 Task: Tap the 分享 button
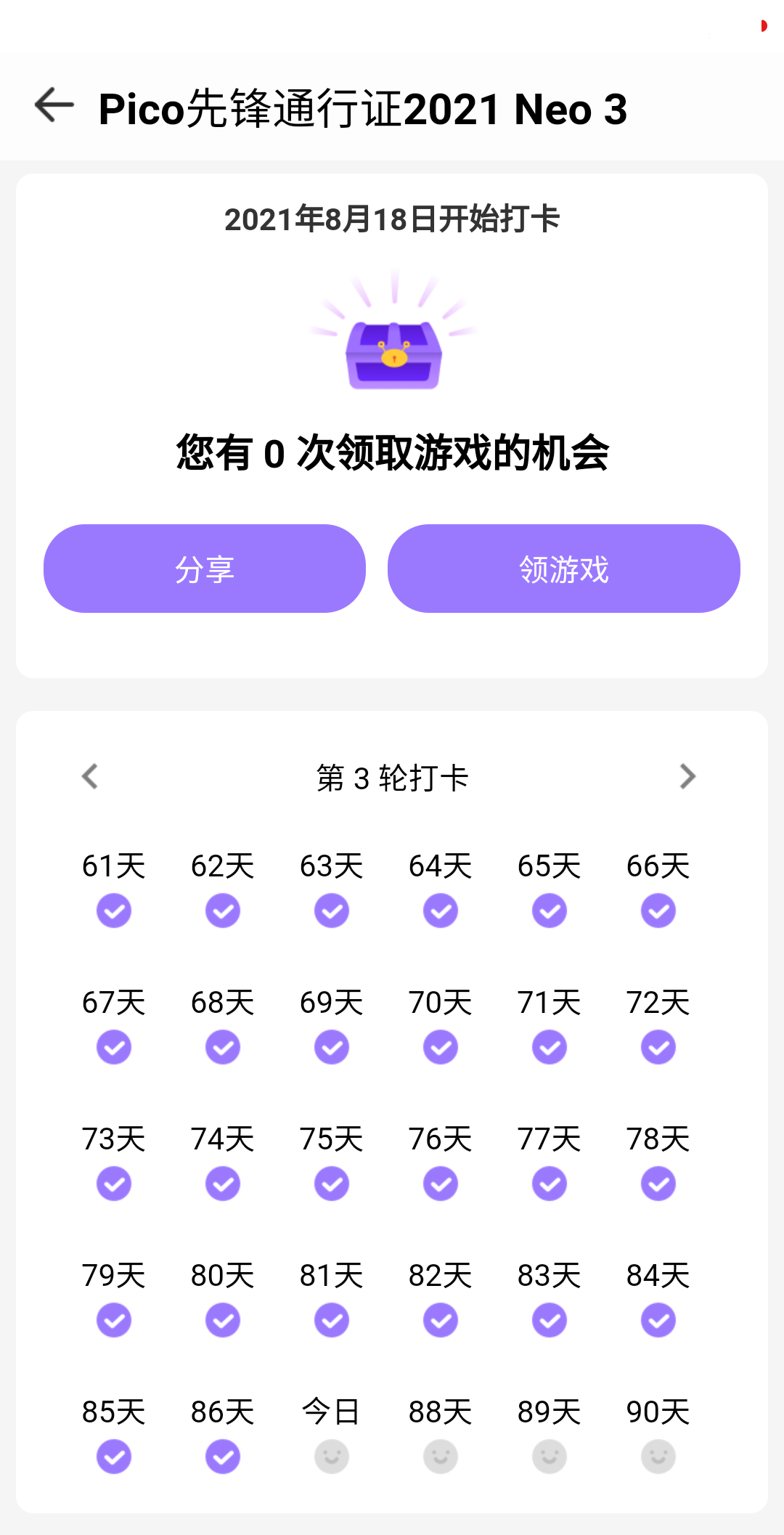tap(204, 569)
